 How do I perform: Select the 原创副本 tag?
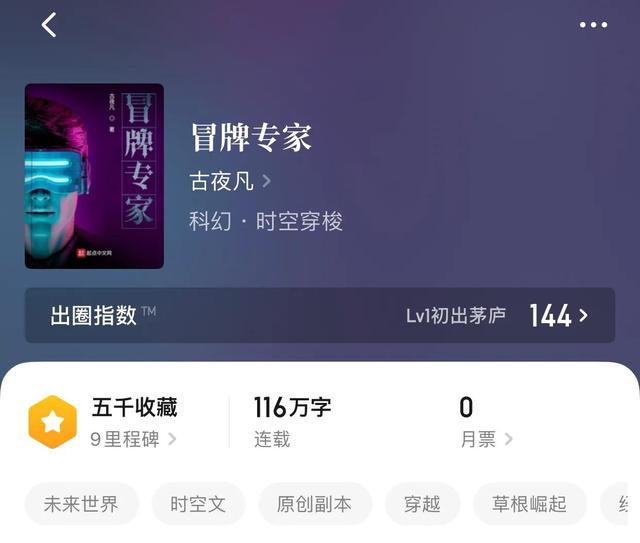[314, 504]
